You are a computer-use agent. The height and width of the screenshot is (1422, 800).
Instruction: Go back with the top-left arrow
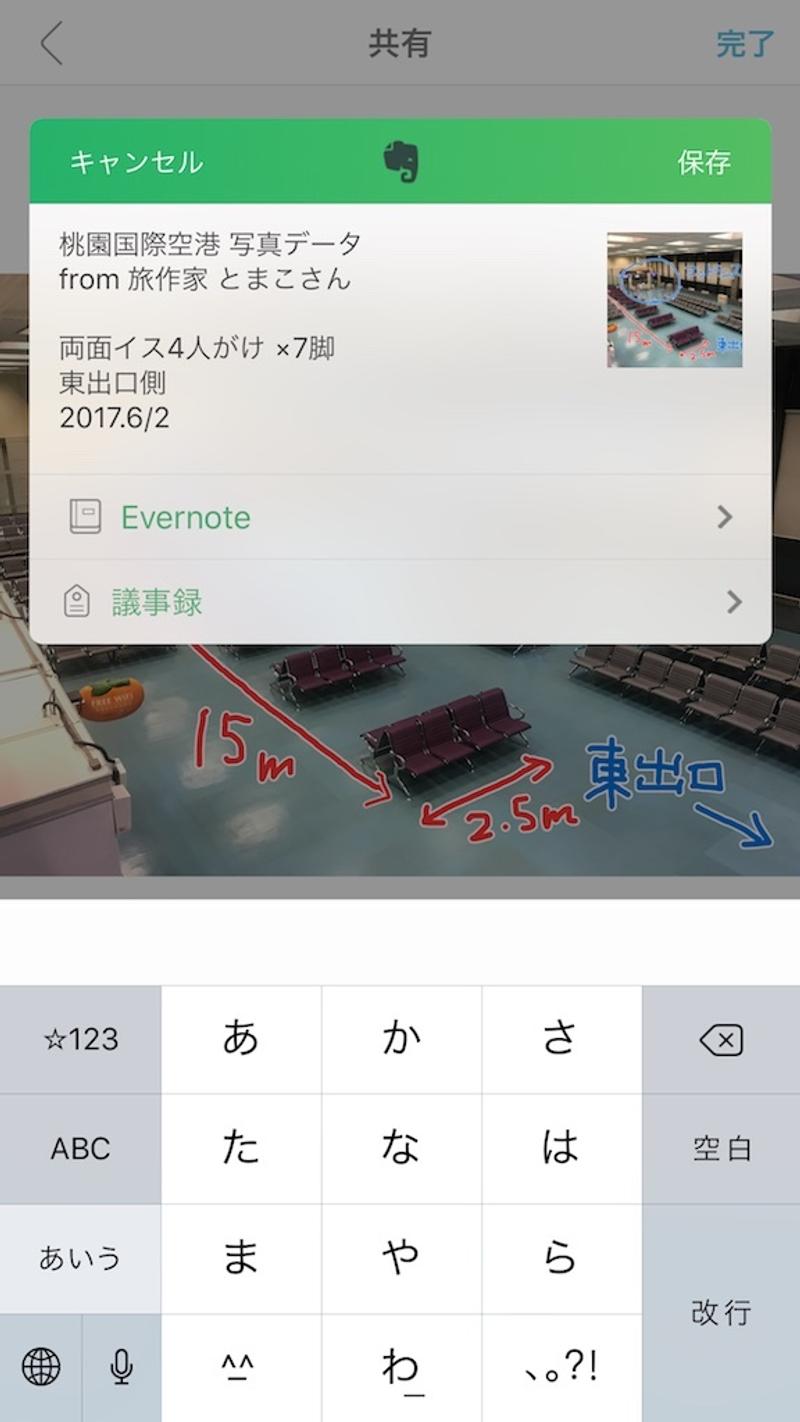(x=52, y=44)
